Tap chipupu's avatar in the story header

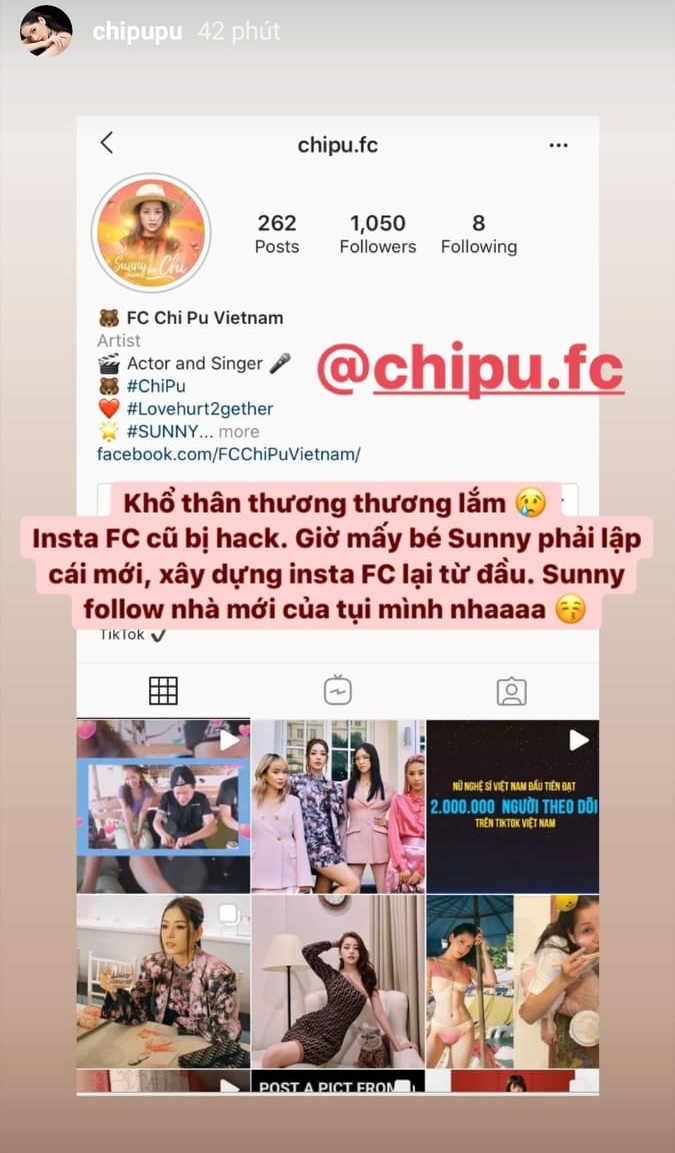[46, 32]
